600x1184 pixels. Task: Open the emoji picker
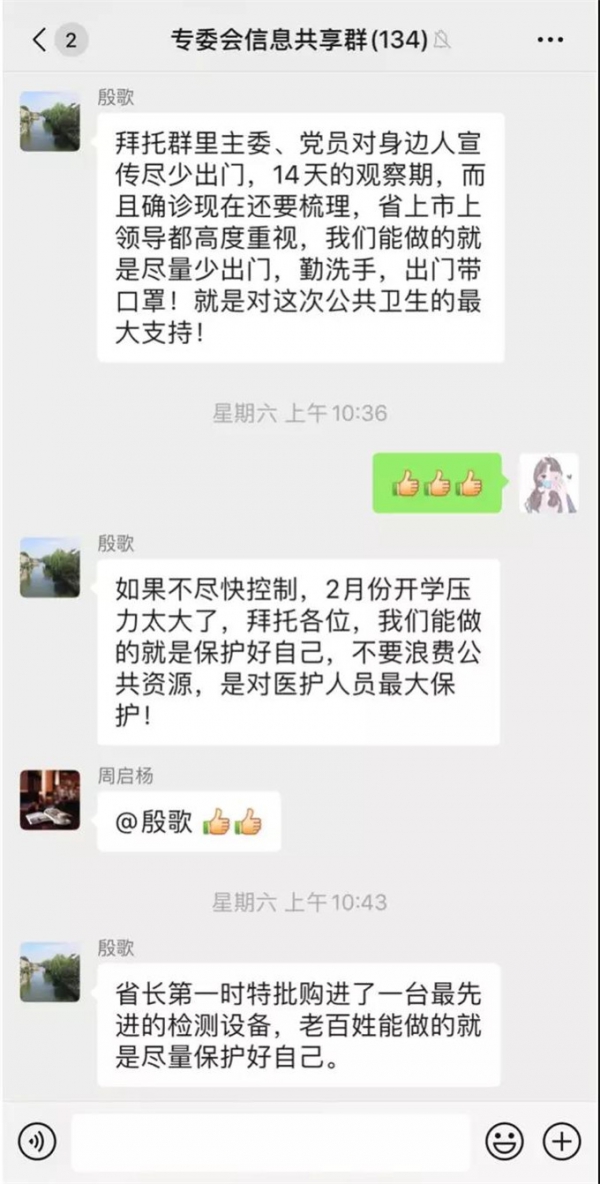[x=505, y=1140]
